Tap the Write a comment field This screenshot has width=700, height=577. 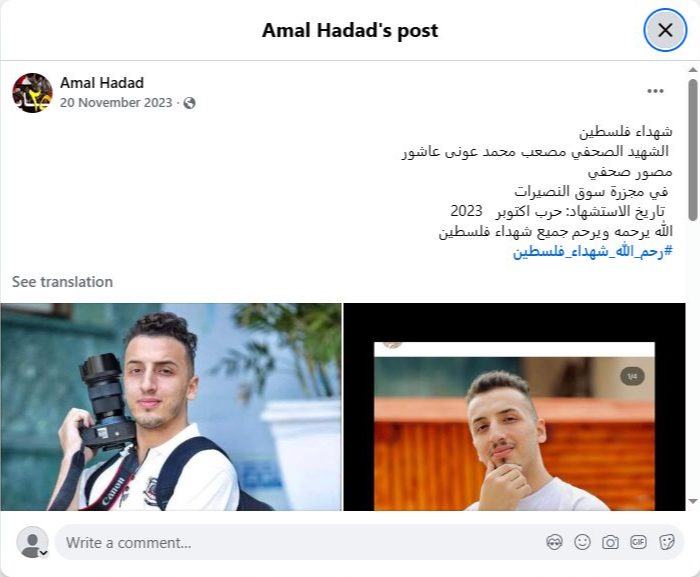290,542
